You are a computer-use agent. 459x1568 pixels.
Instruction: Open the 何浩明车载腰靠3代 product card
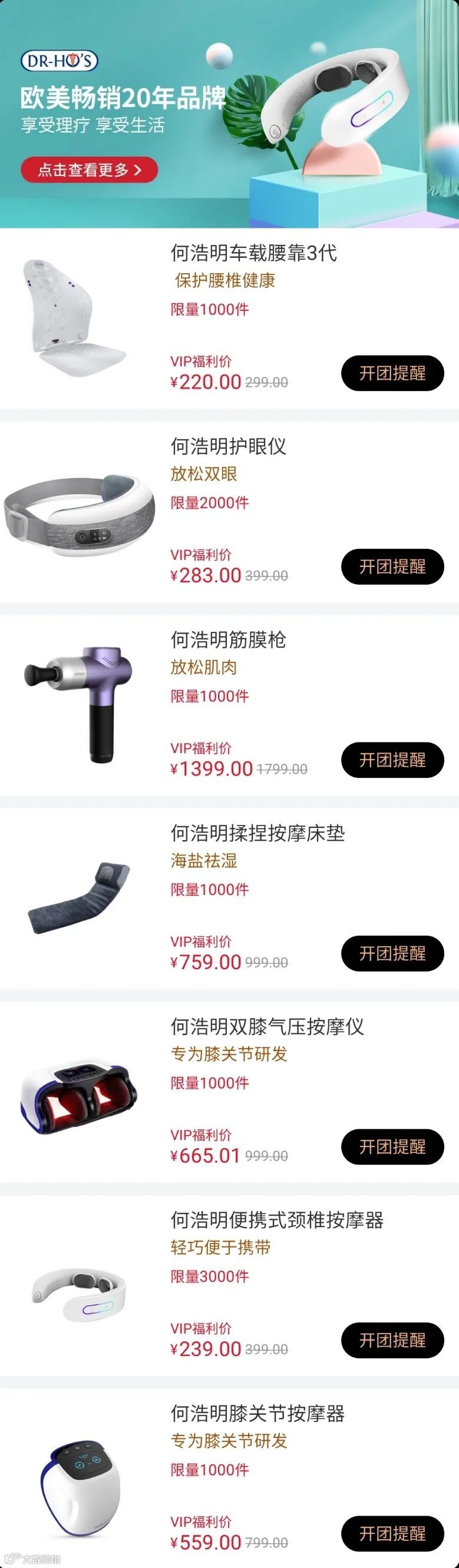point(253,253)
